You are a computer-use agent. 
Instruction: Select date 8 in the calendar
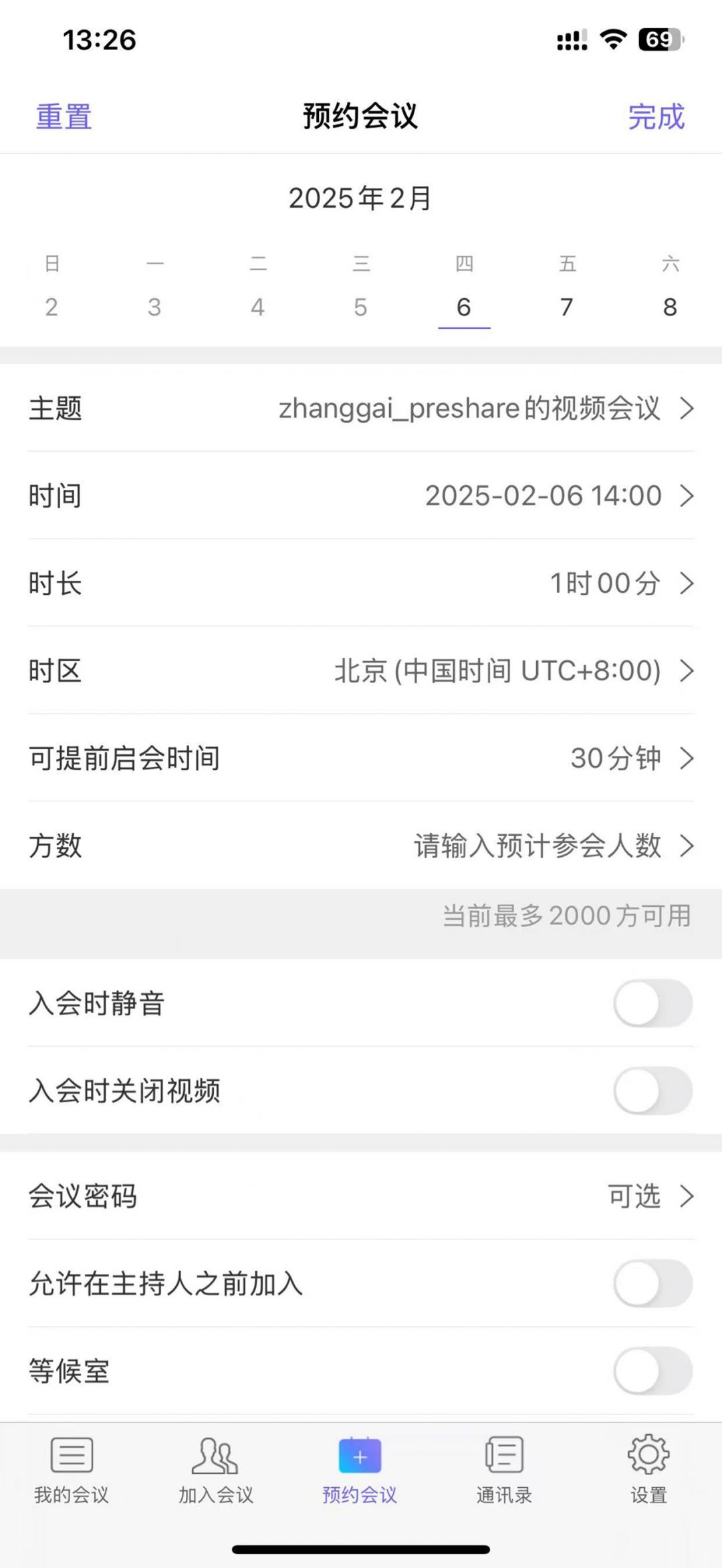[x=669, y=307]
